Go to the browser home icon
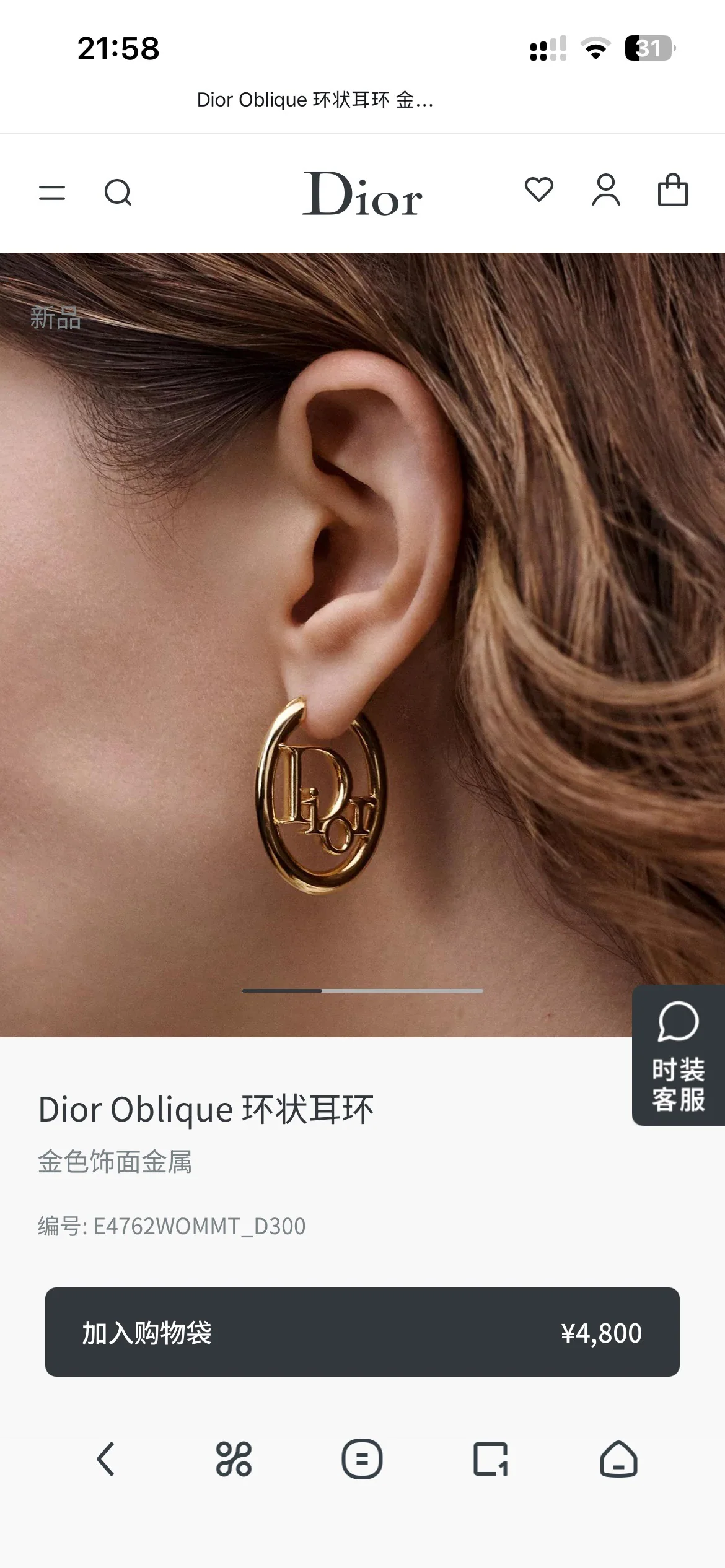This screenshot has width=725, height=1568. 618,1459
